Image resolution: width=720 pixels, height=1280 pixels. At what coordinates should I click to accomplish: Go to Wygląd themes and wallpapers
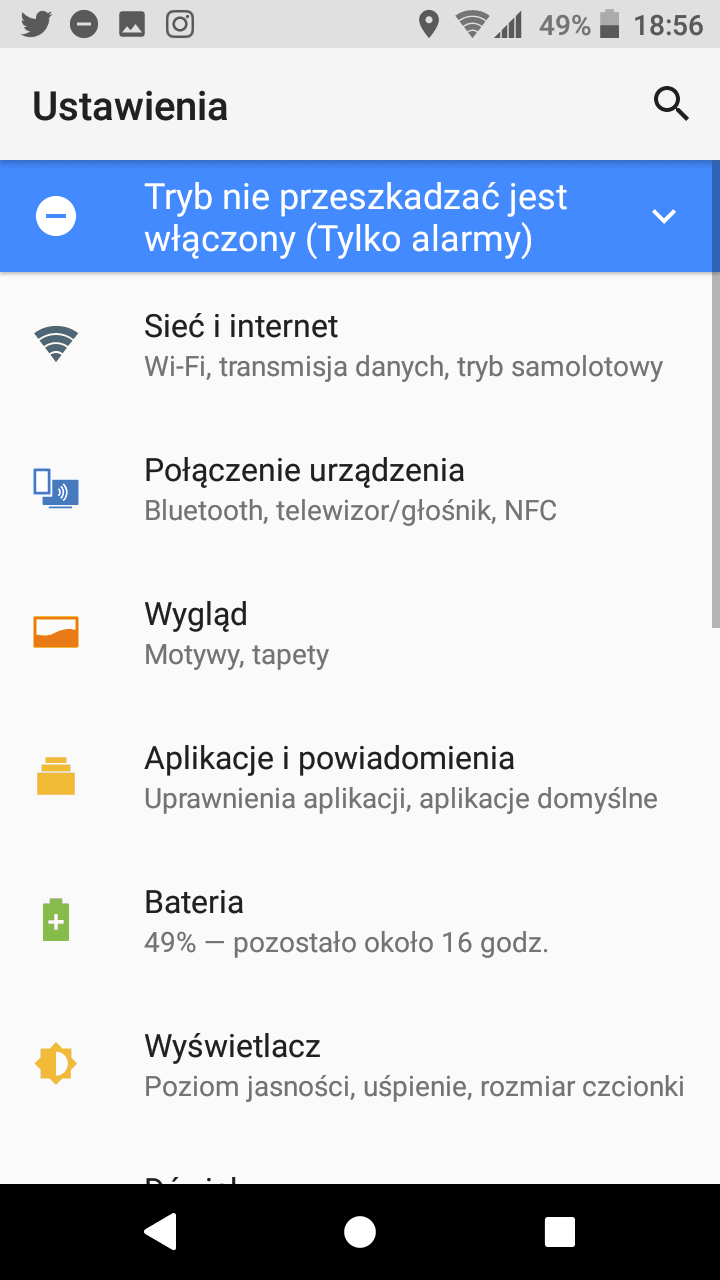point(360,633)
